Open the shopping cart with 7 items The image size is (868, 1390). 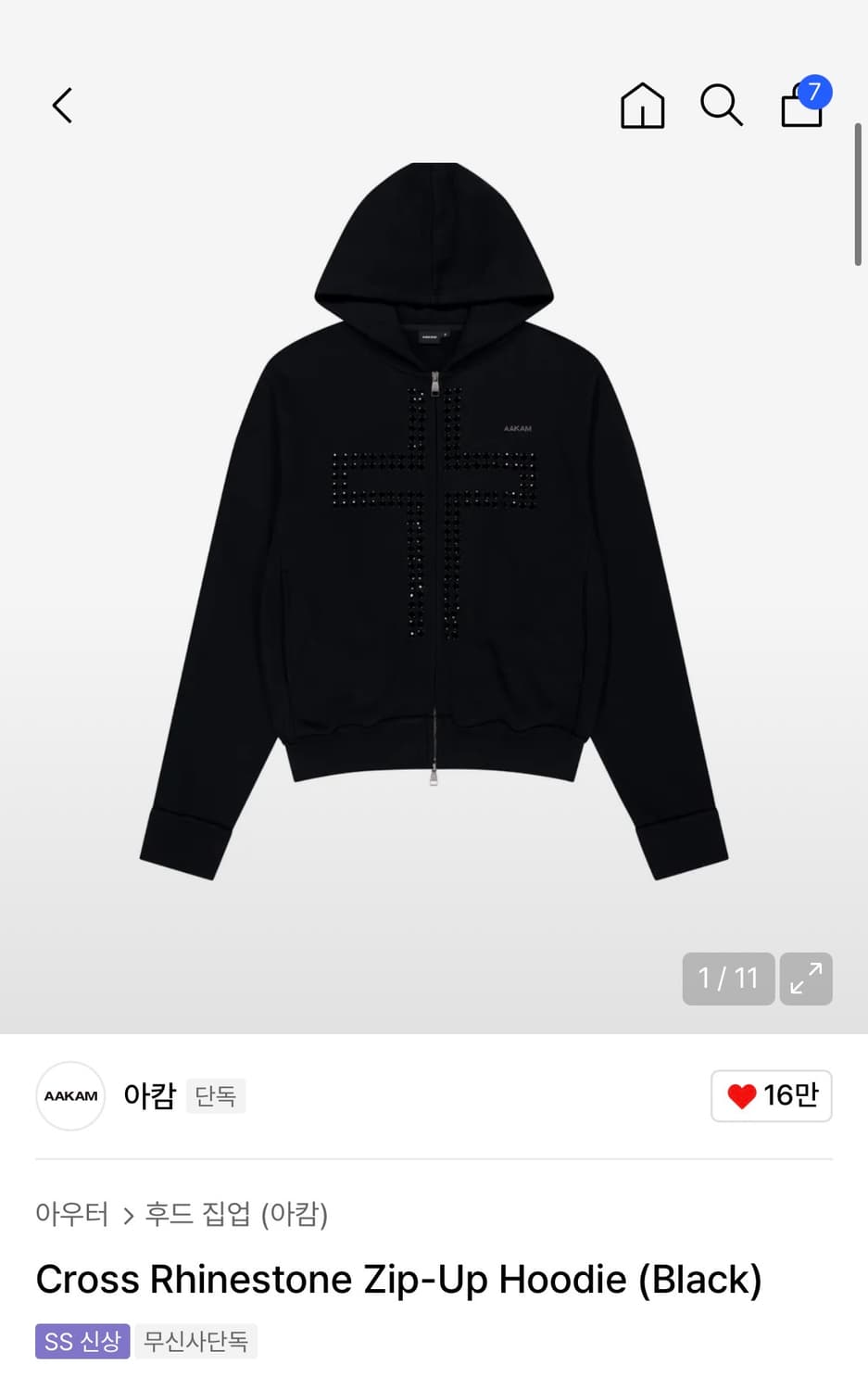[x=799, y=107]
